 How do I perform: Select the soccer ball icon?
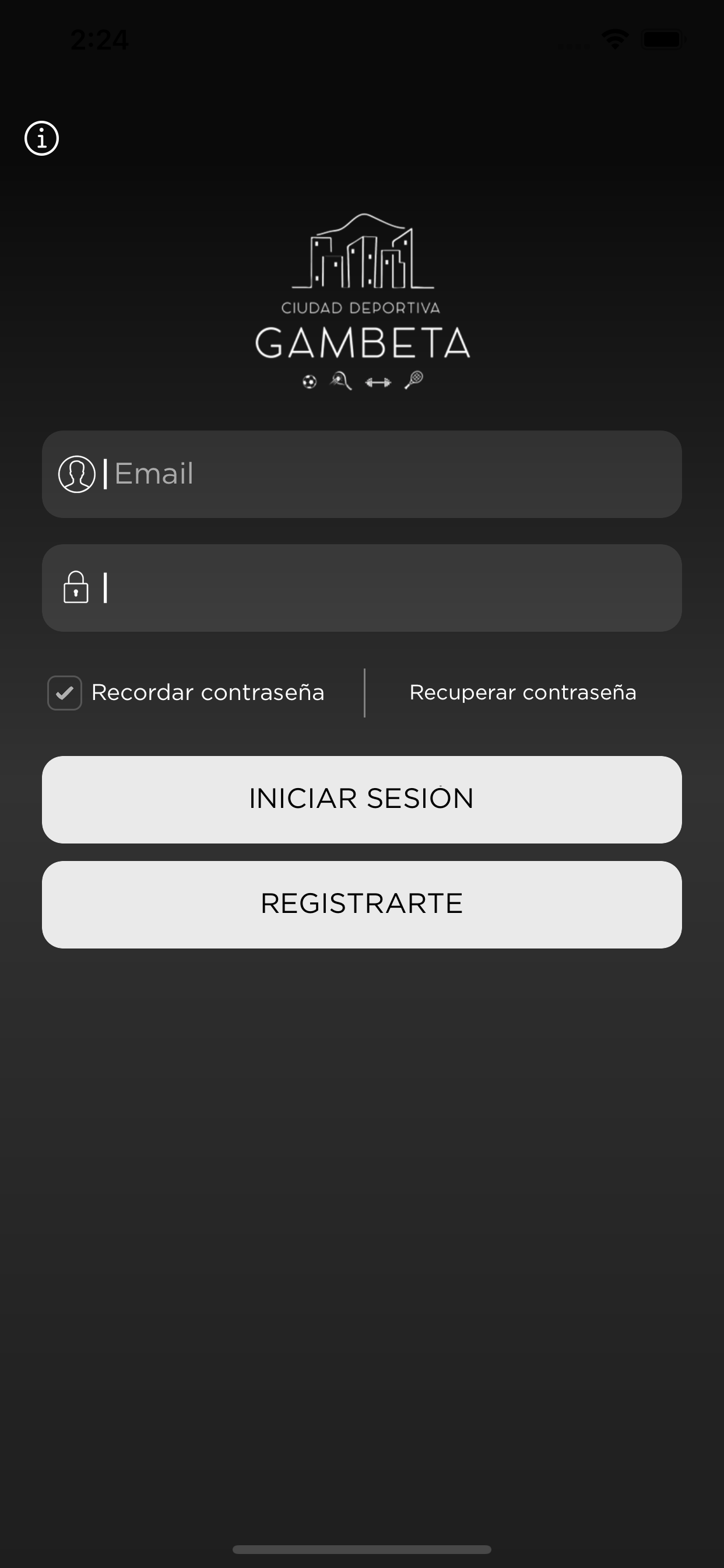(x=310, y=381)
